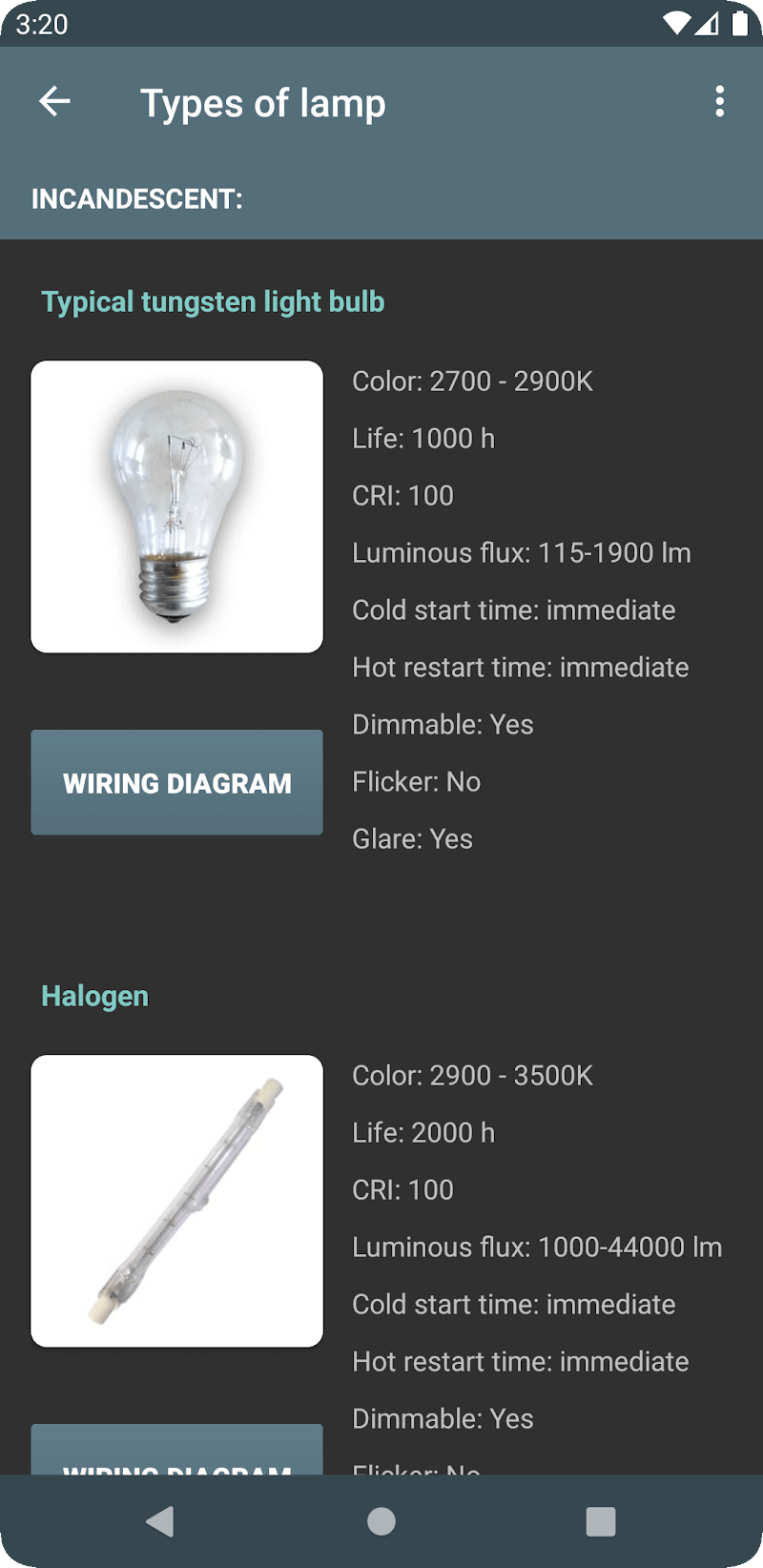
Task: Tap the system home button
Action: pyautogui.click(x=381, y=1521)
